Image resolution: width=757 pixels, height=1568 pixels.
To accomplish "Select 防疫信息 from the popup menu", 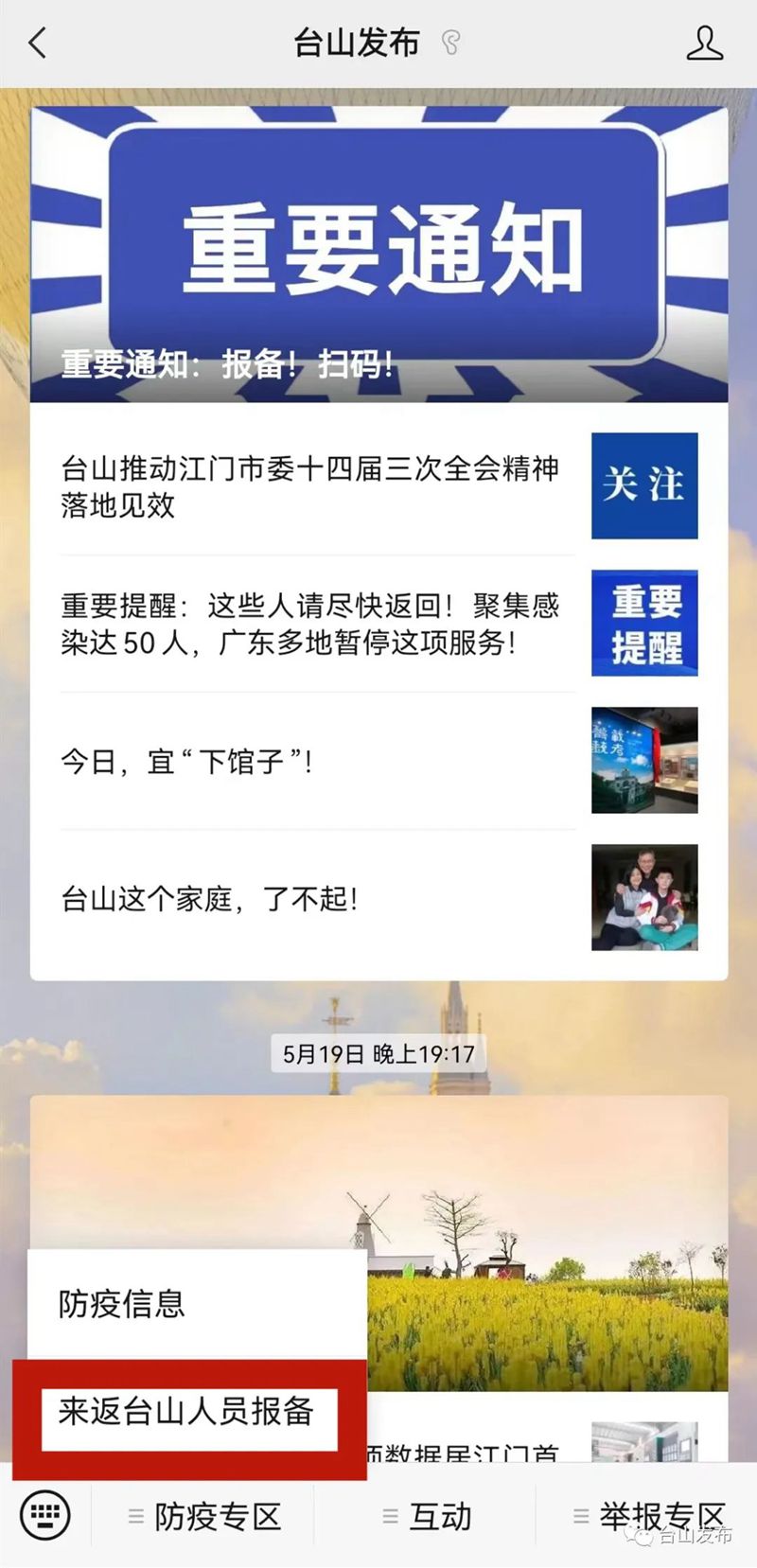I will (x=123, y=1304).
